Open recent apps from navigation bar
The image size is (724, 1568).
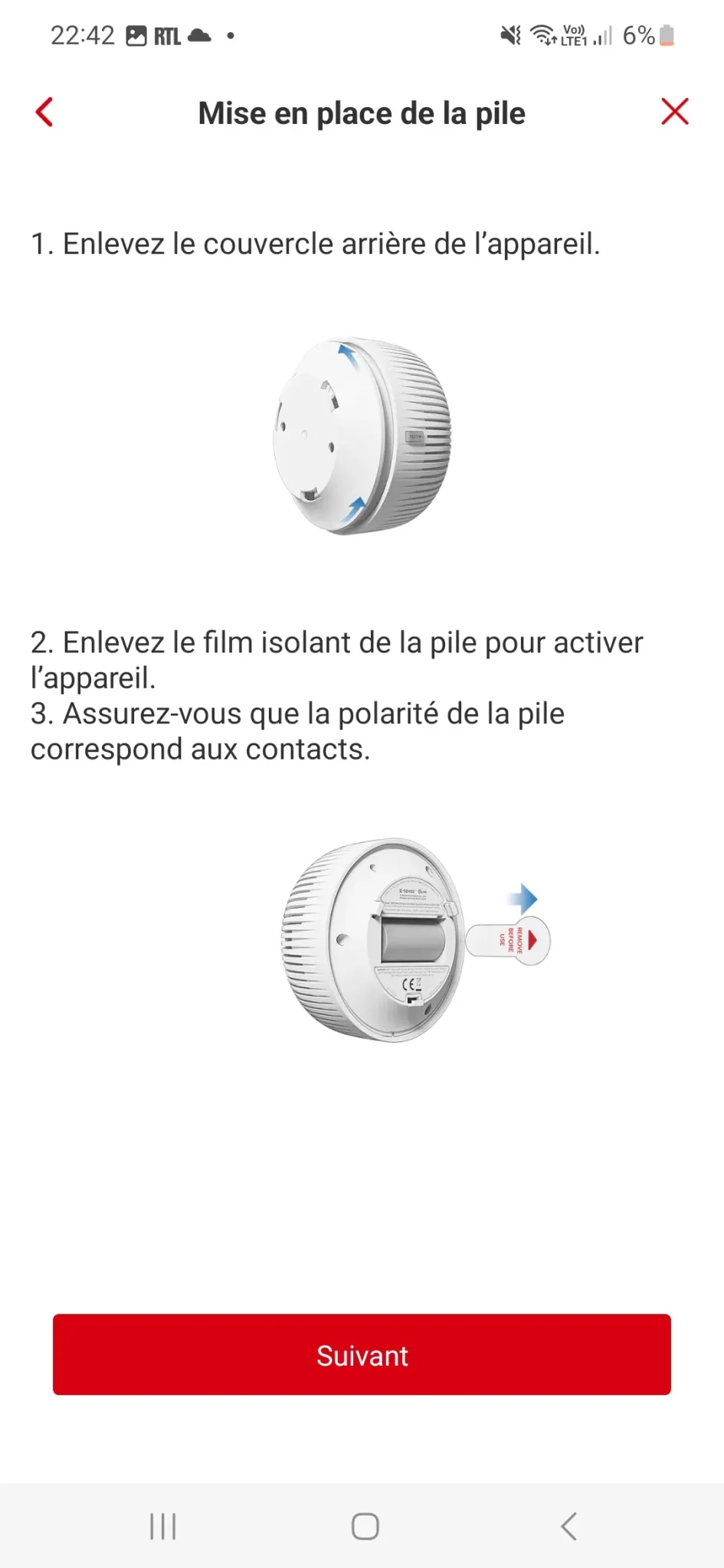(x=163, y=1526)
